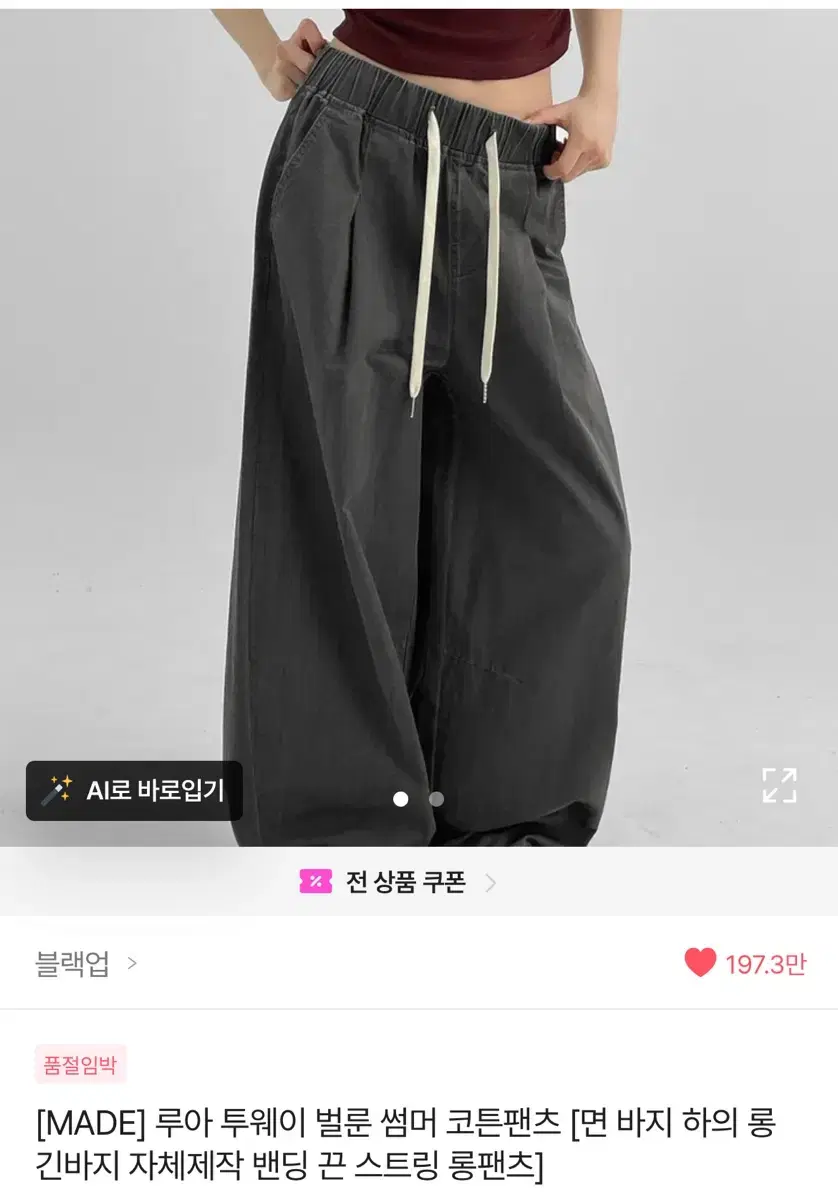
Task: Click the magic wand icon beside AI로 바로입기
Action: click(56, 791)
